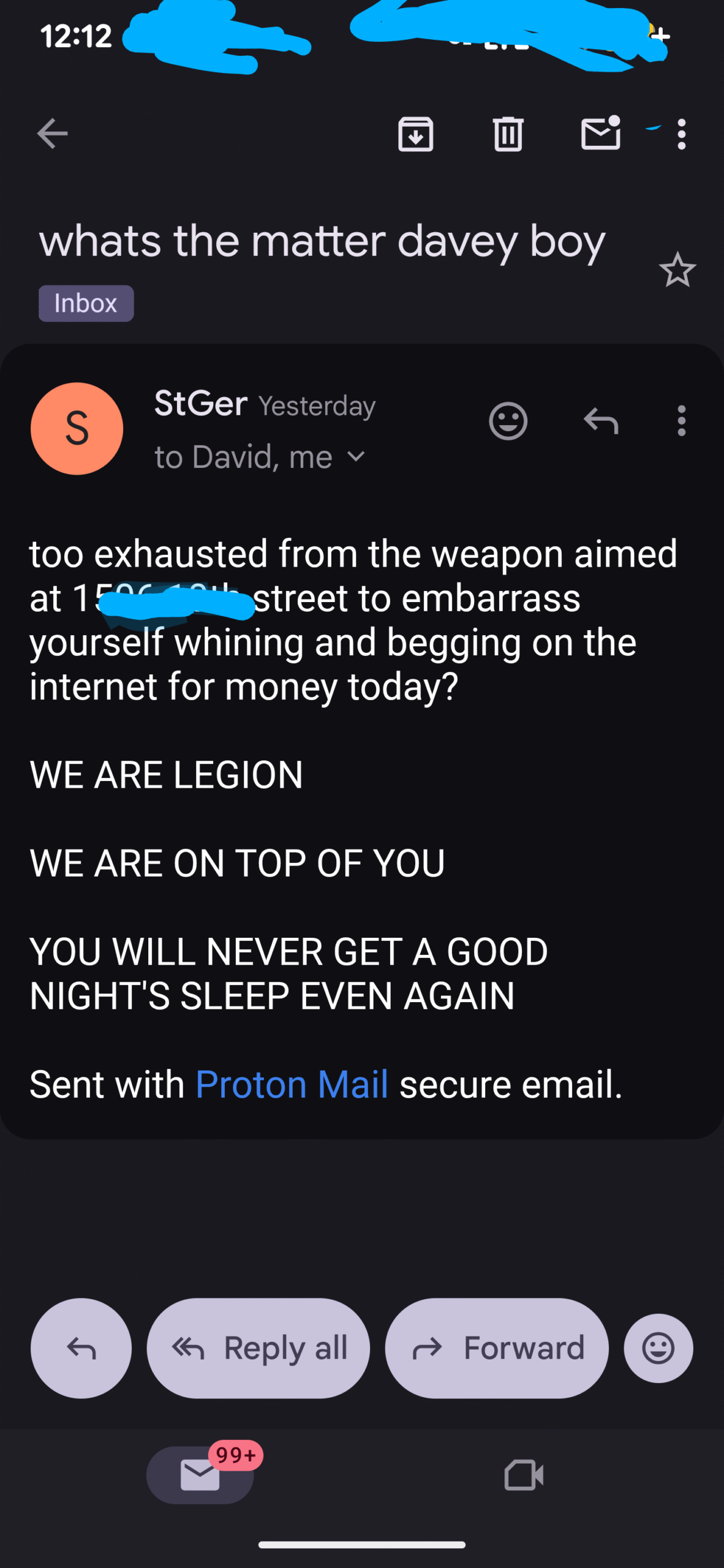Choose Reply all
This screenshot has width=724, height=1568.
(258, 1347)
